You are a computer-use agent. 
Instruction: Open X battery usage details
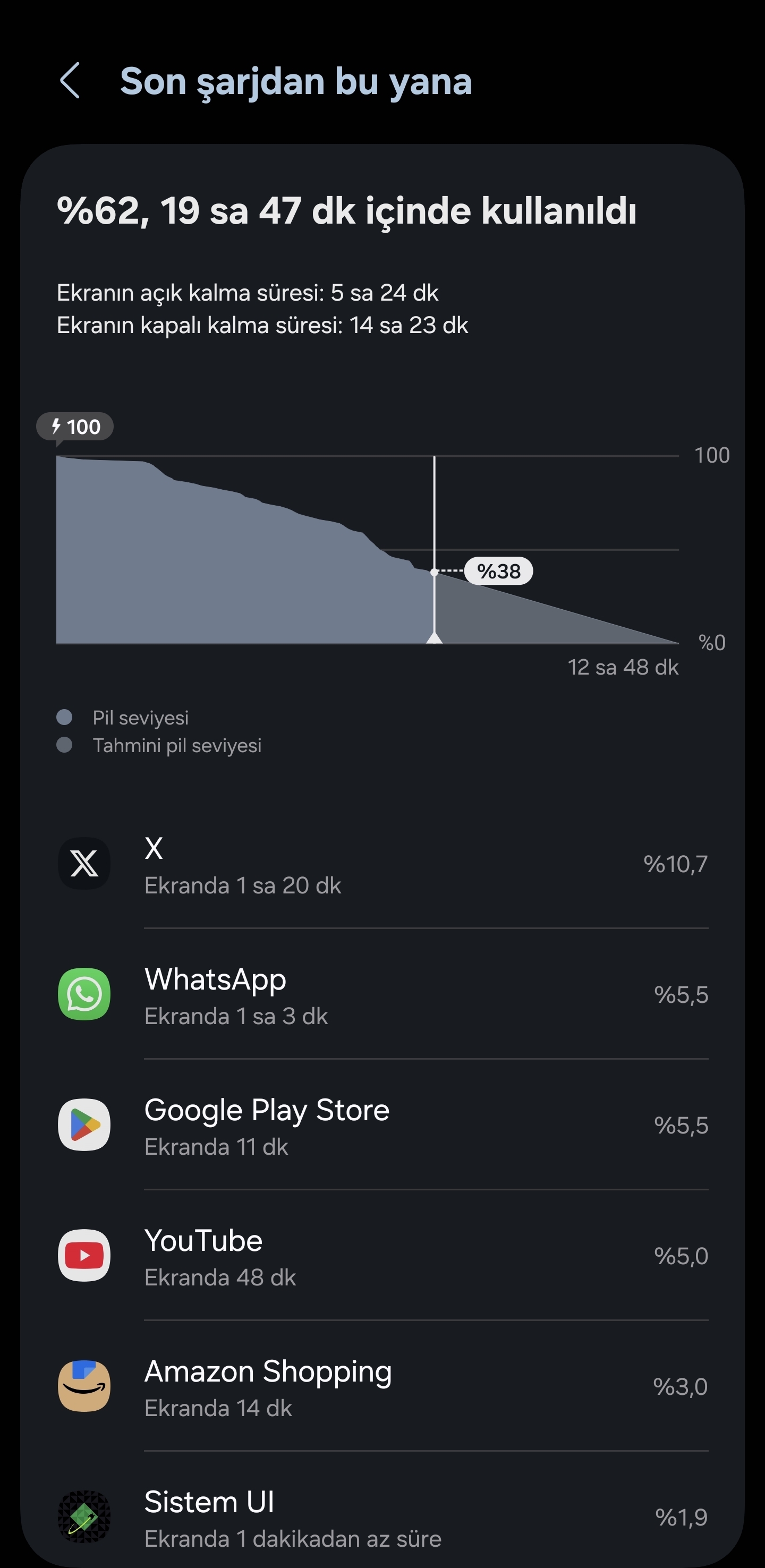click(x=382, y=865)
